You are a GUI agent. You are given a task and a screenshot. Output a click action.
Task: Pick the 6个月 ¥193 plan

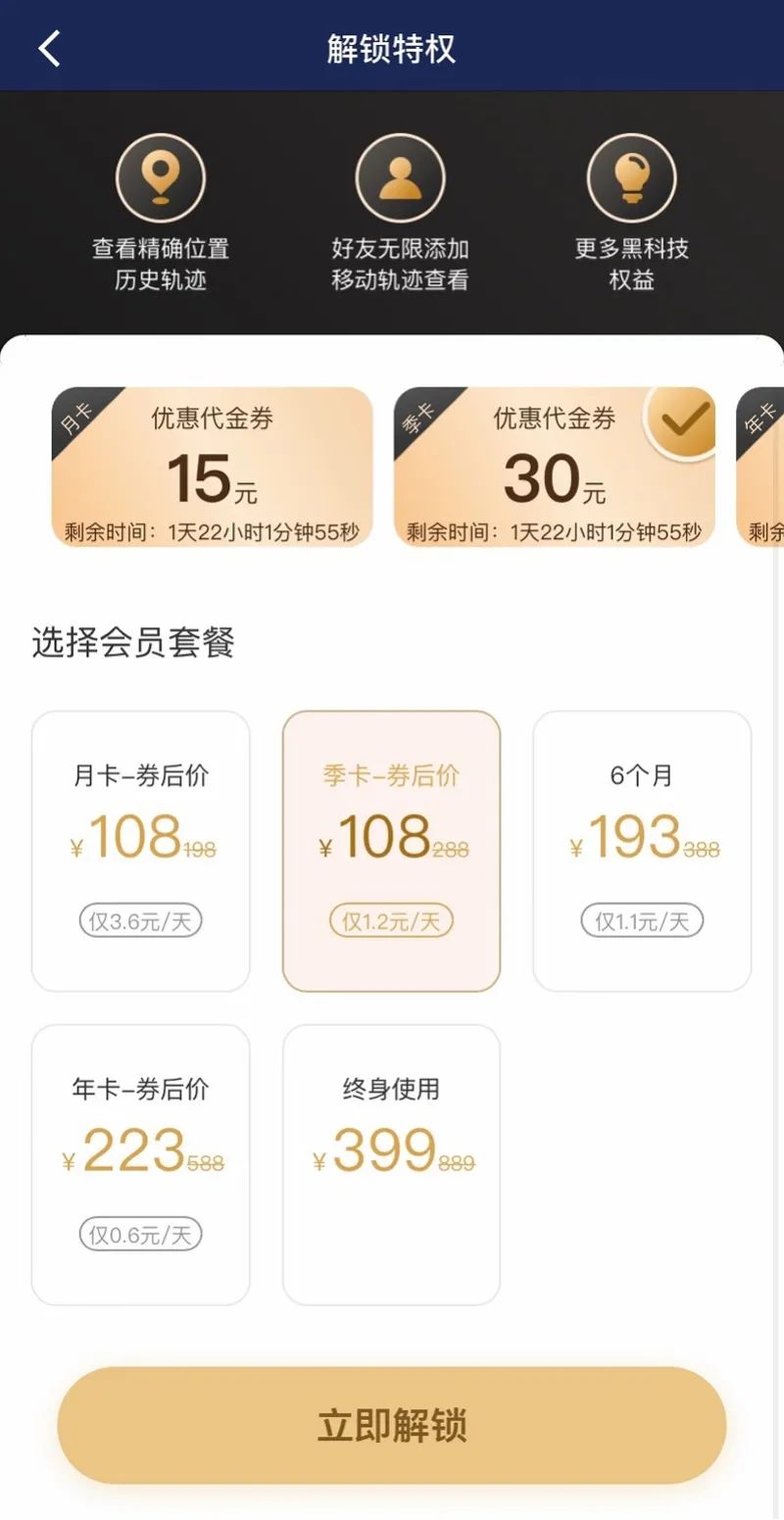pyautogui.click(x=642, y=851)
